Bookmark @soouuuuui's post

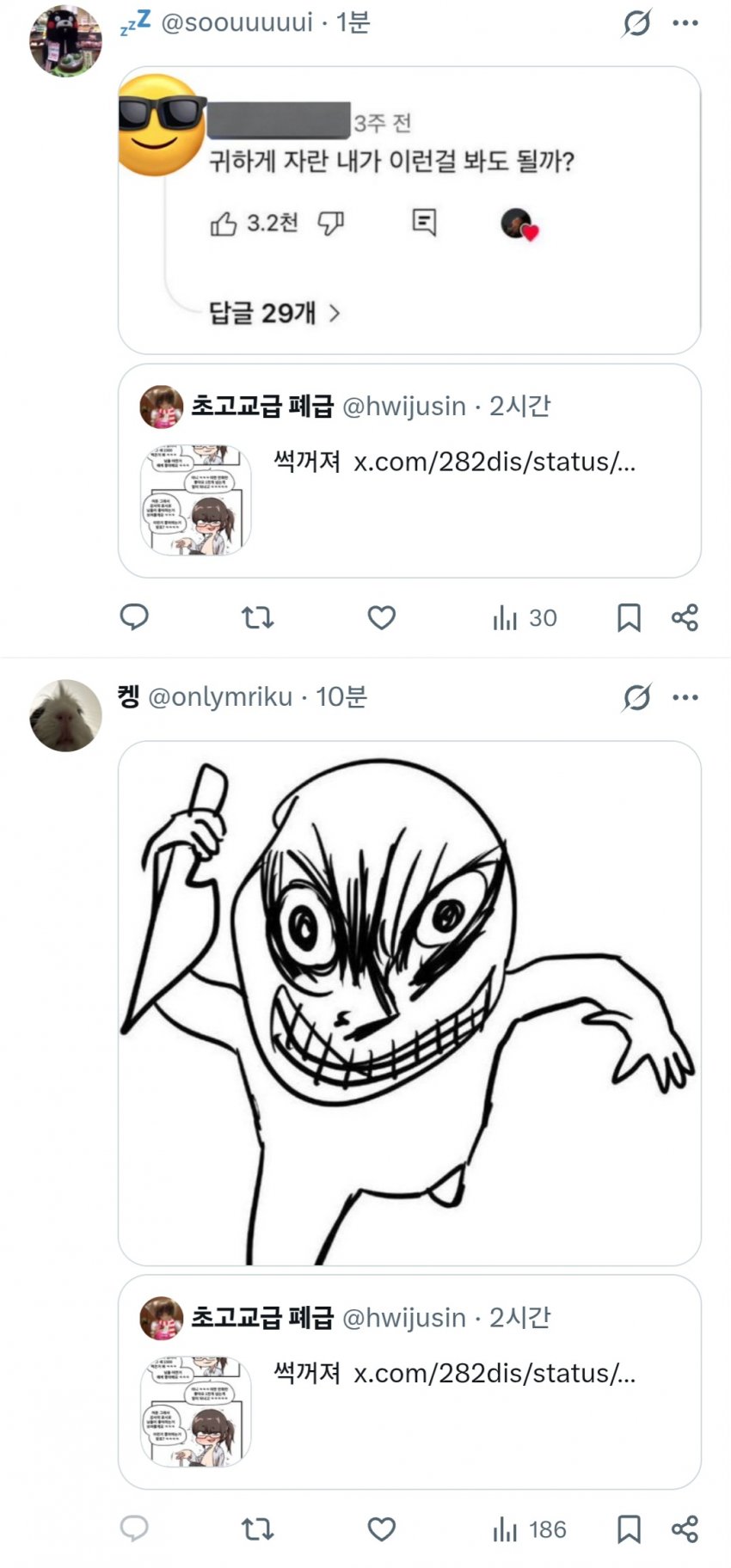[x=629, y=617]
